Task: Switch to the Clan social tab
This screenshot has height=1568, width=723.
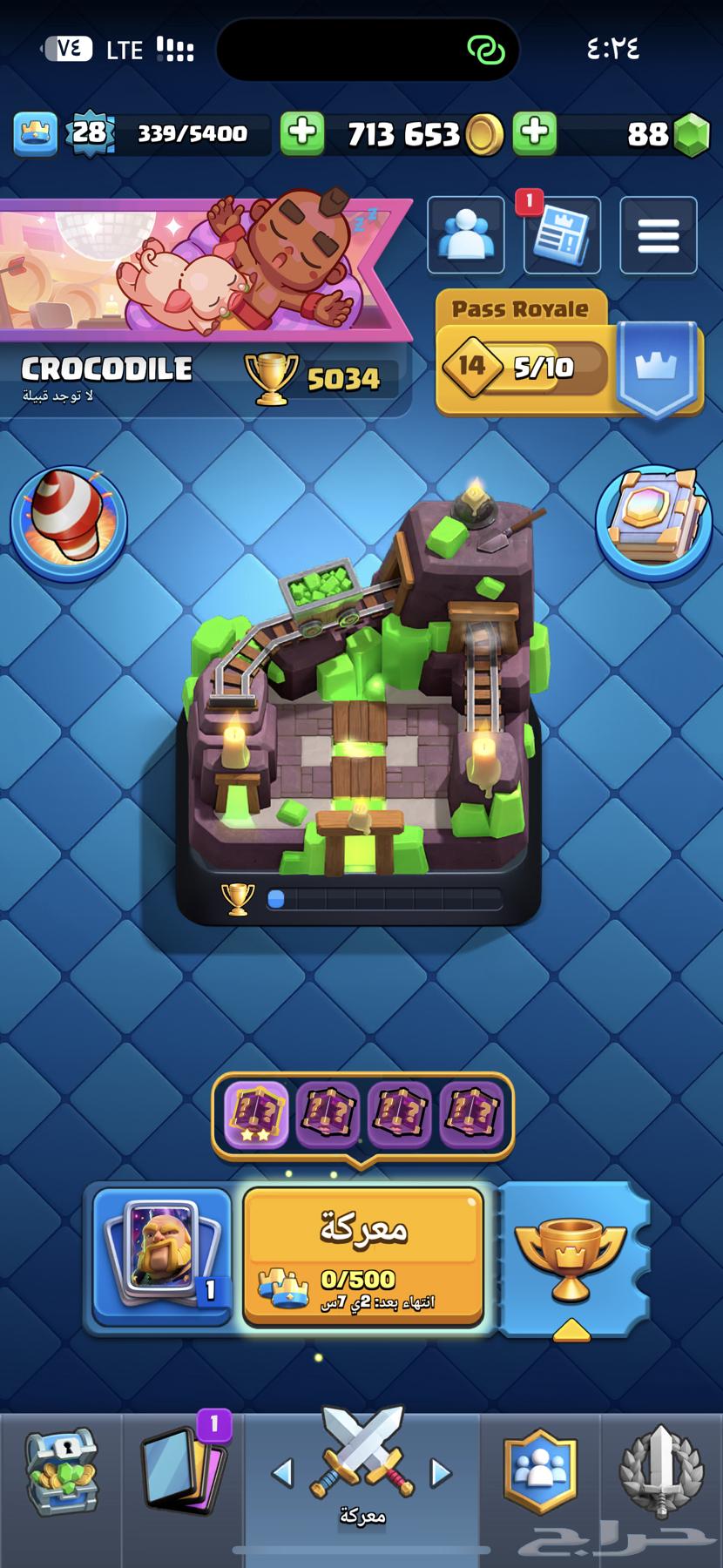Action: 540,1472
